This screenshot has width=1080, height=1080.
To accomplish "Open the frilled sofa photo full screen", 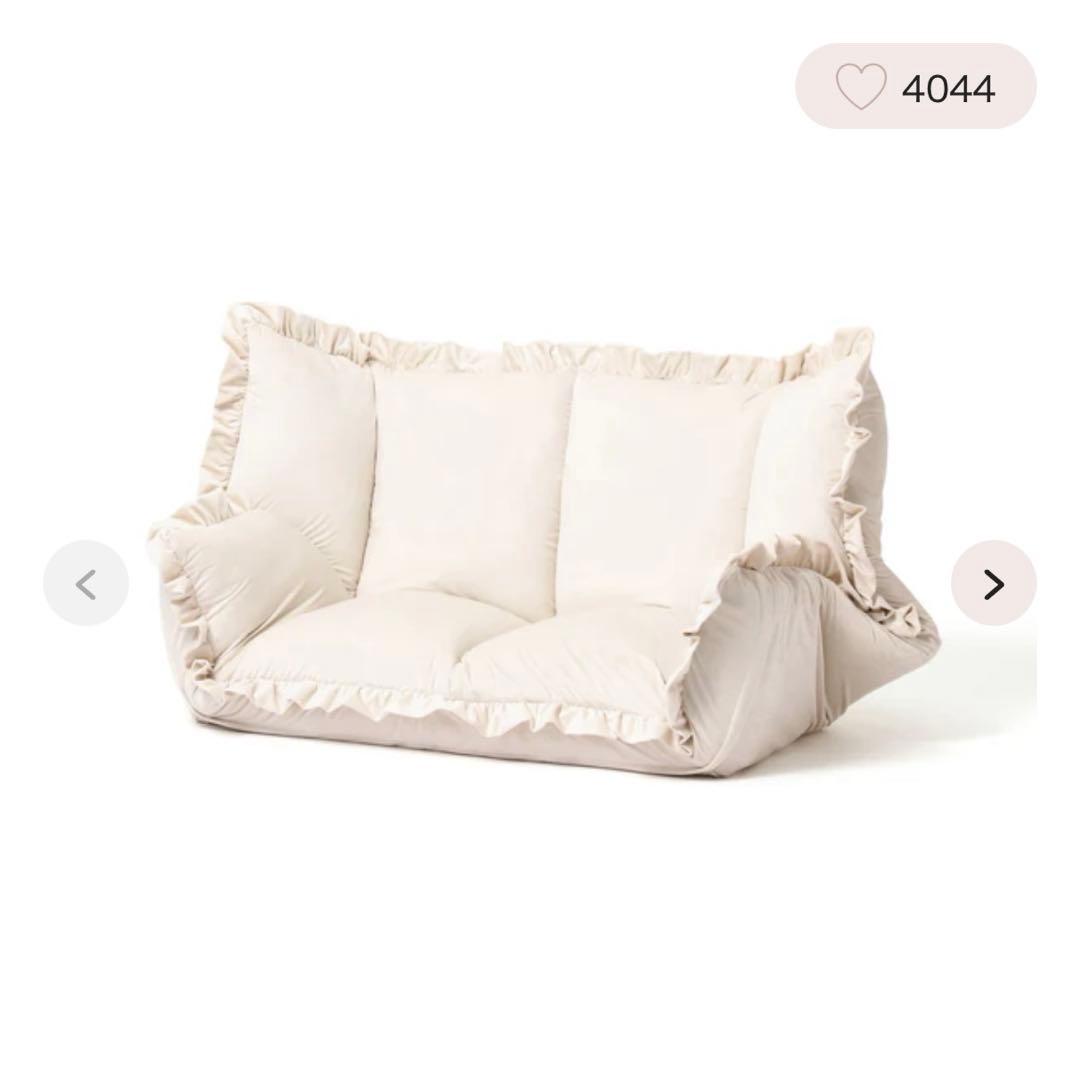I will click(x=540, y=540).
